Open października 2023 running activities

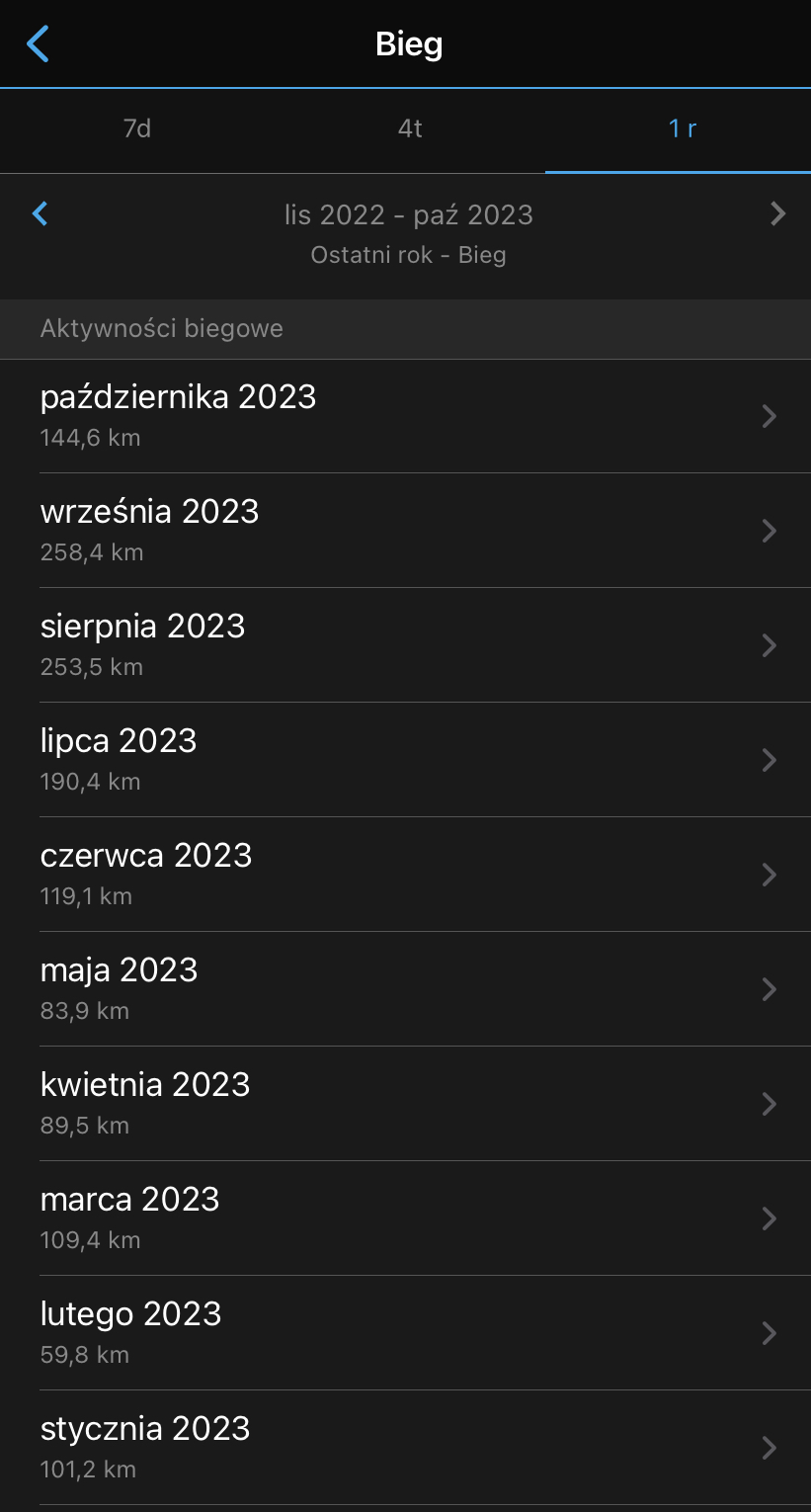(405, 416)
